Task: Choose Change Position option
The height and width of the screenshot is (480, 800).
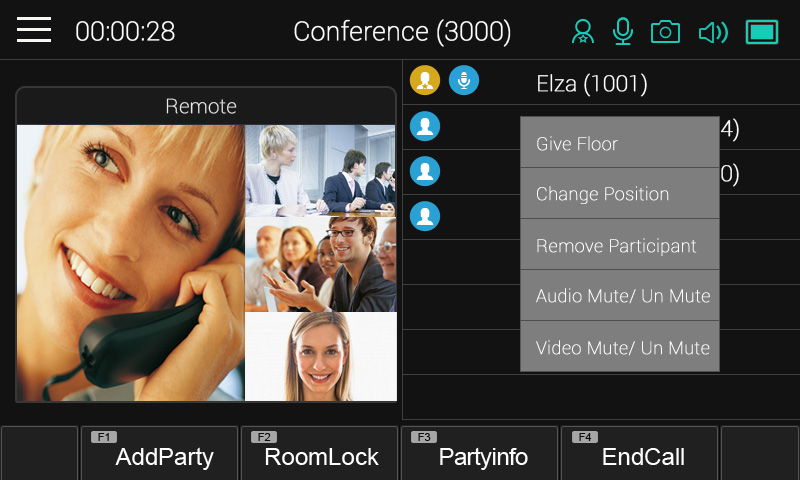Action: [x=619, y=194]
